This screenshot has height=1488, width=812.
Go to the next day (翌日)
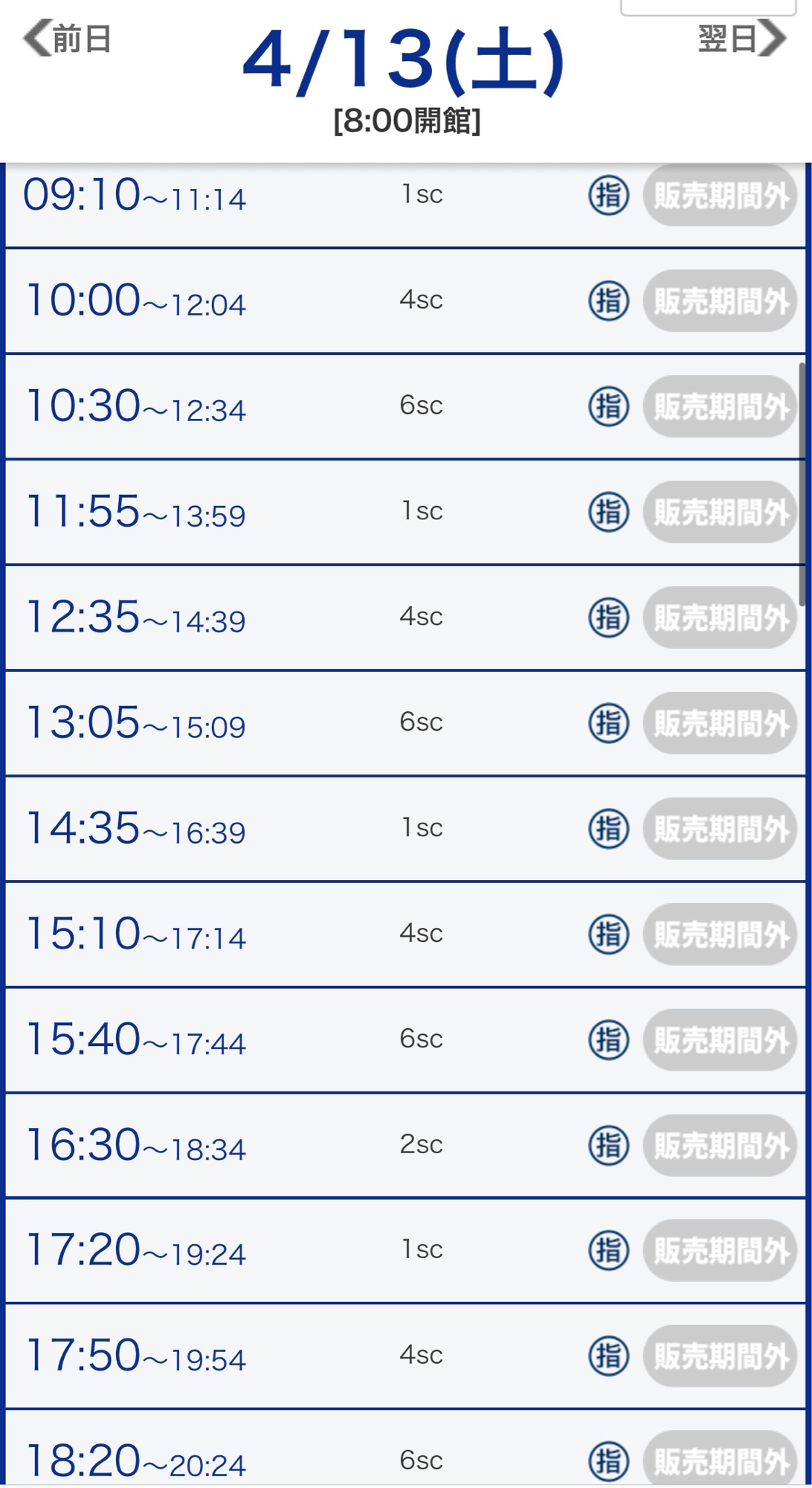click(741, 39)
